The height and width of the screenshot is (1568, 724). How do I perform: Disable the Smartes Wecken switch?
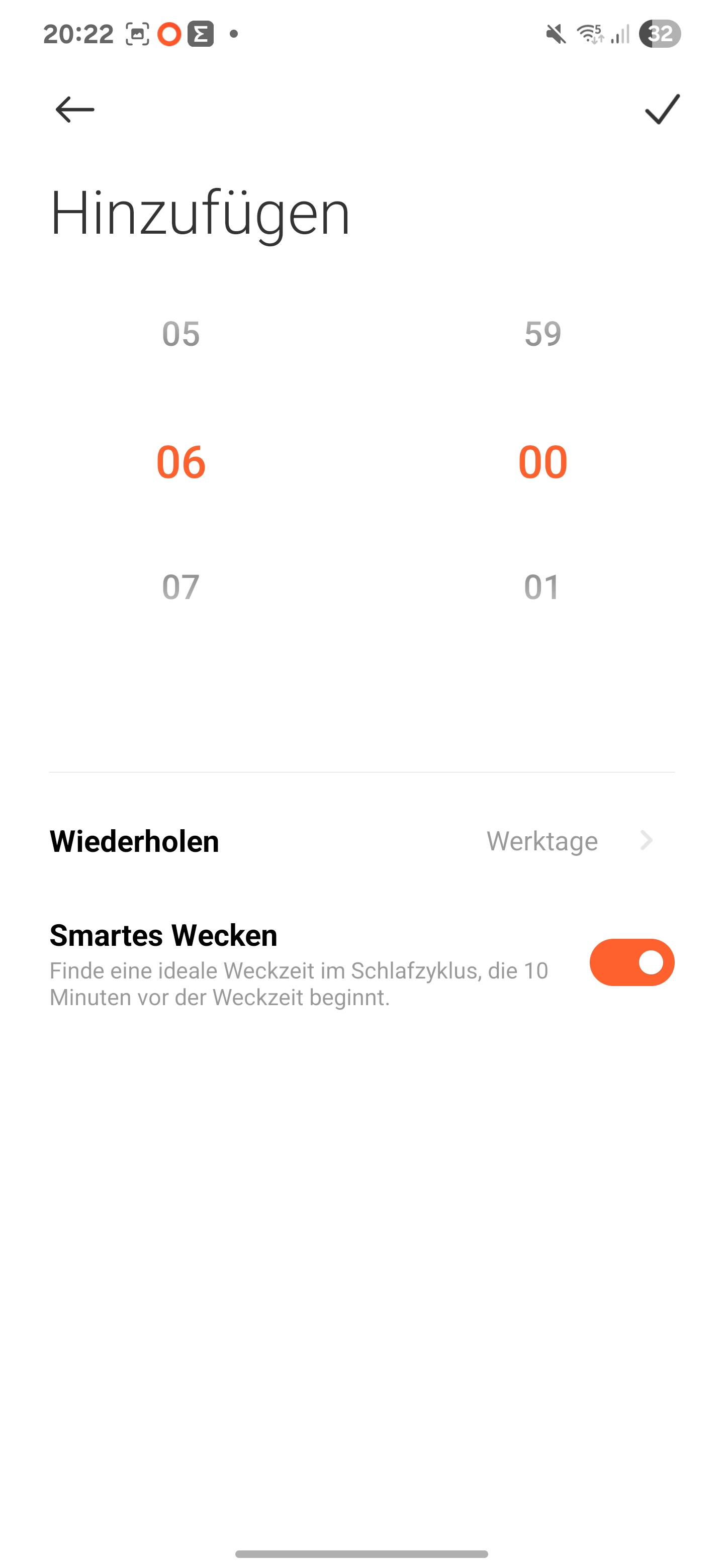pyautogui.click(x=631, y=962)
